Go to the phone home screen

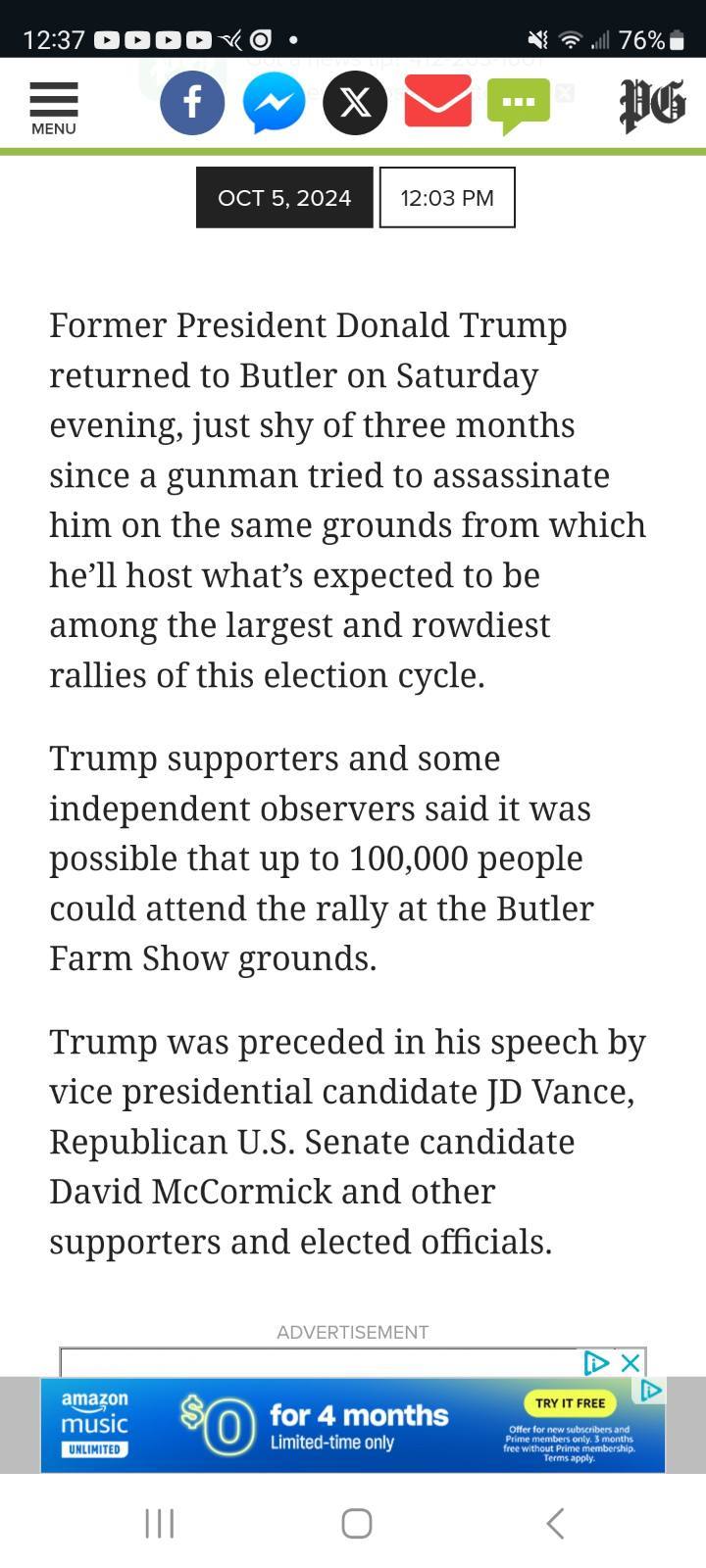(x=356, y=1523)
